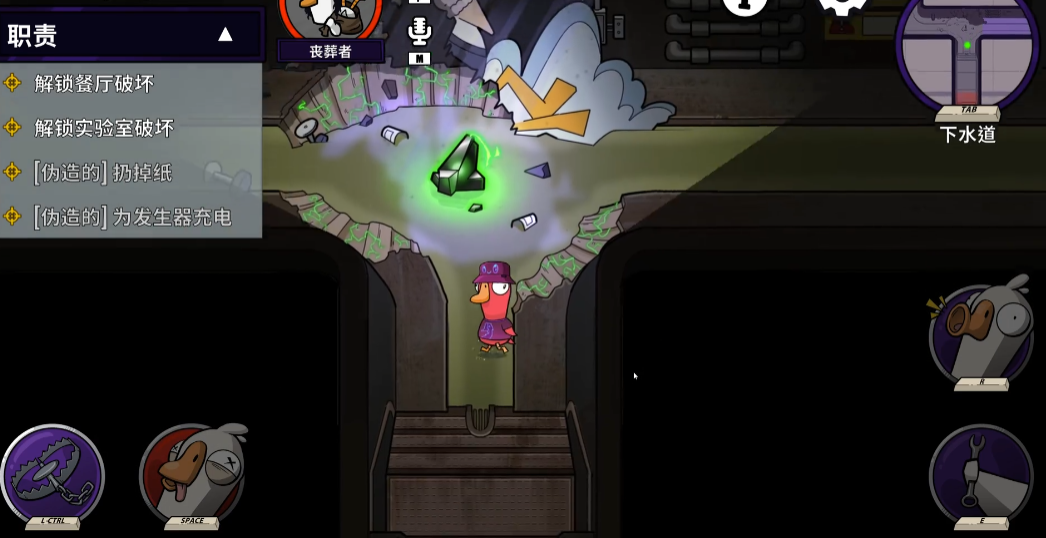The image size is (1046, 538).
Task: Use the bear trap ability button
Action: (52, 474)
